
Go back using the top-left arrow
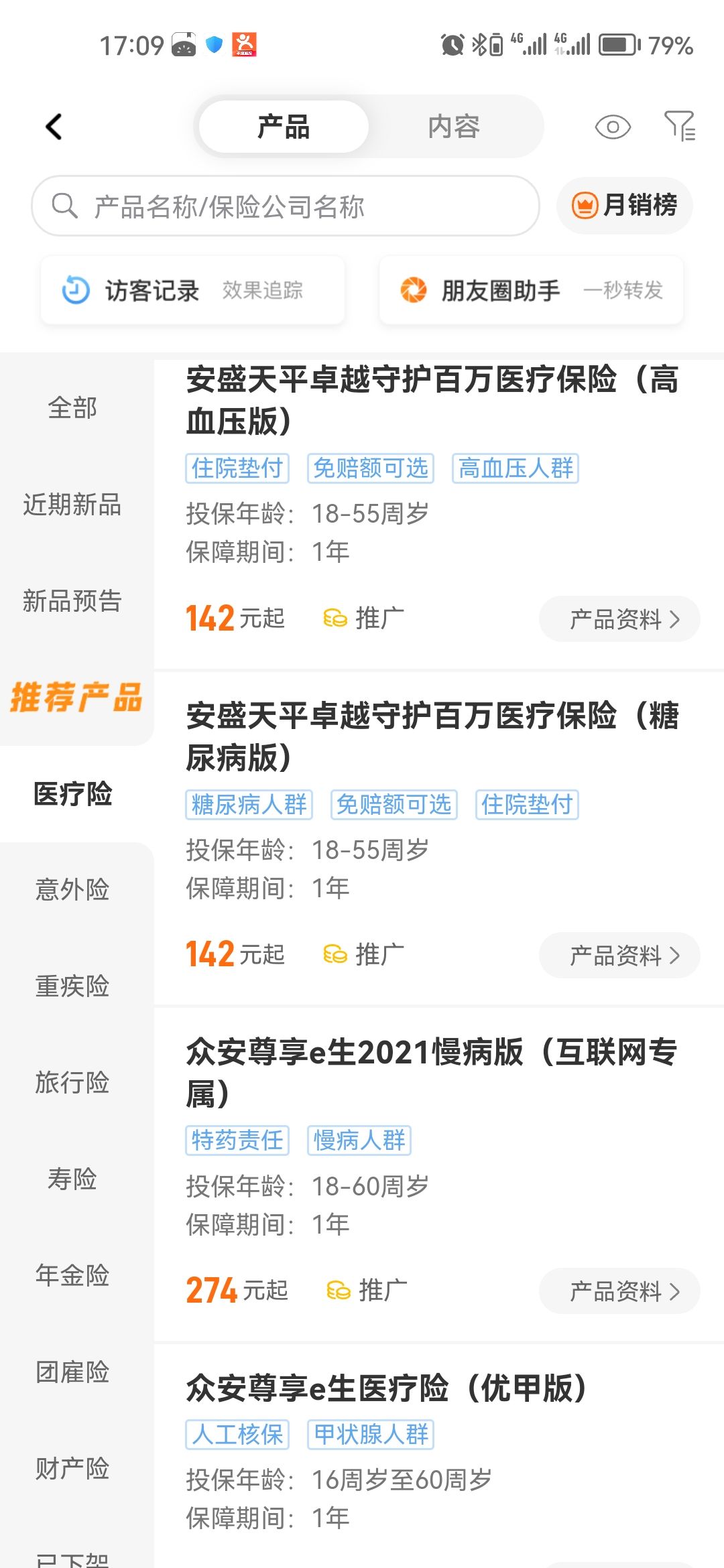click(54, 127)
